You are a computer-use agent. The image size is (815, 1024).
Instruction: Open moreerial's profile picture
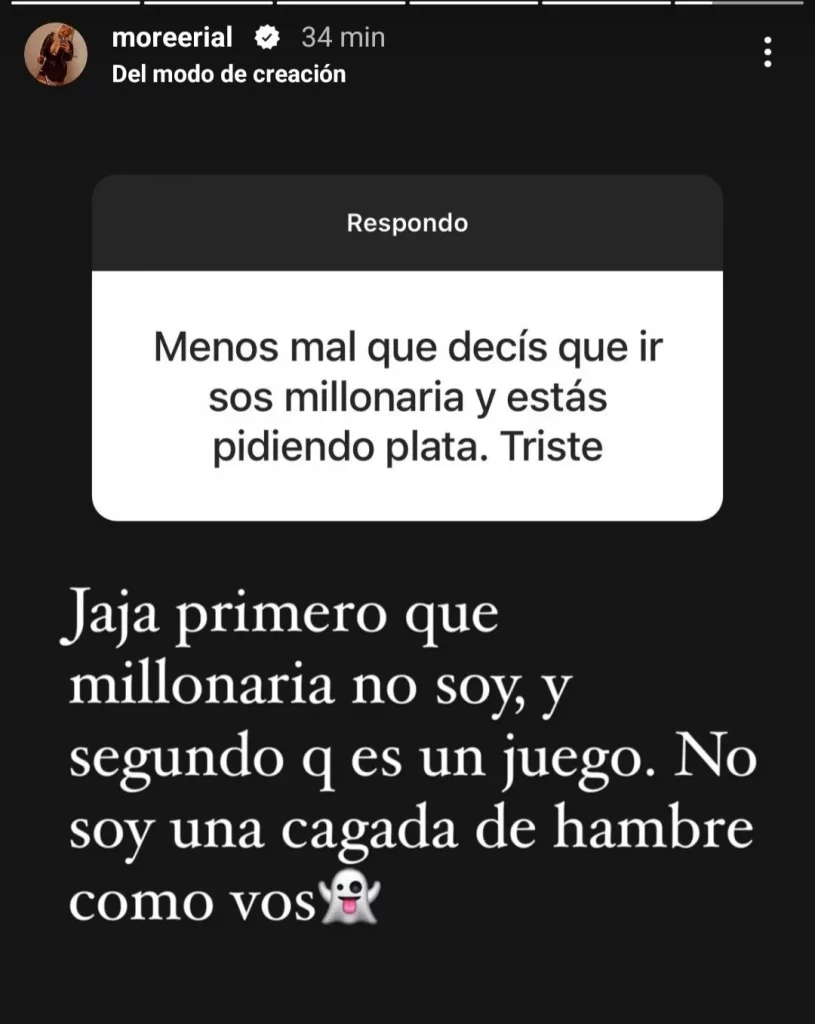[57, 54]
